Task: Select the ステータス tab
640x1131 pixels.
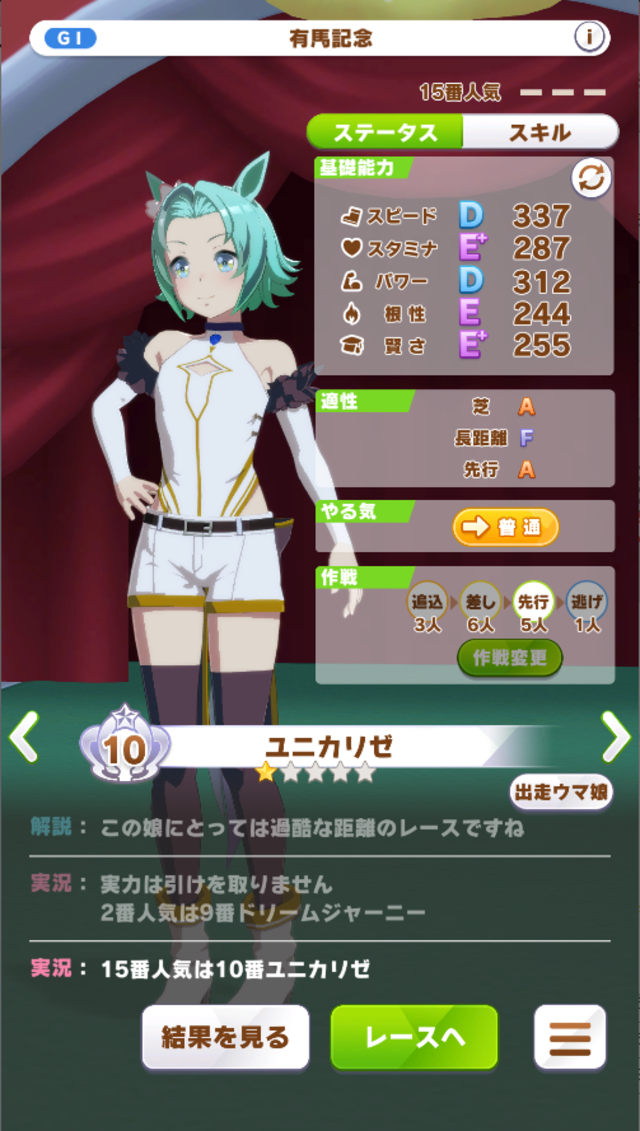Action: pyautogui.click(x=385, y=133)
